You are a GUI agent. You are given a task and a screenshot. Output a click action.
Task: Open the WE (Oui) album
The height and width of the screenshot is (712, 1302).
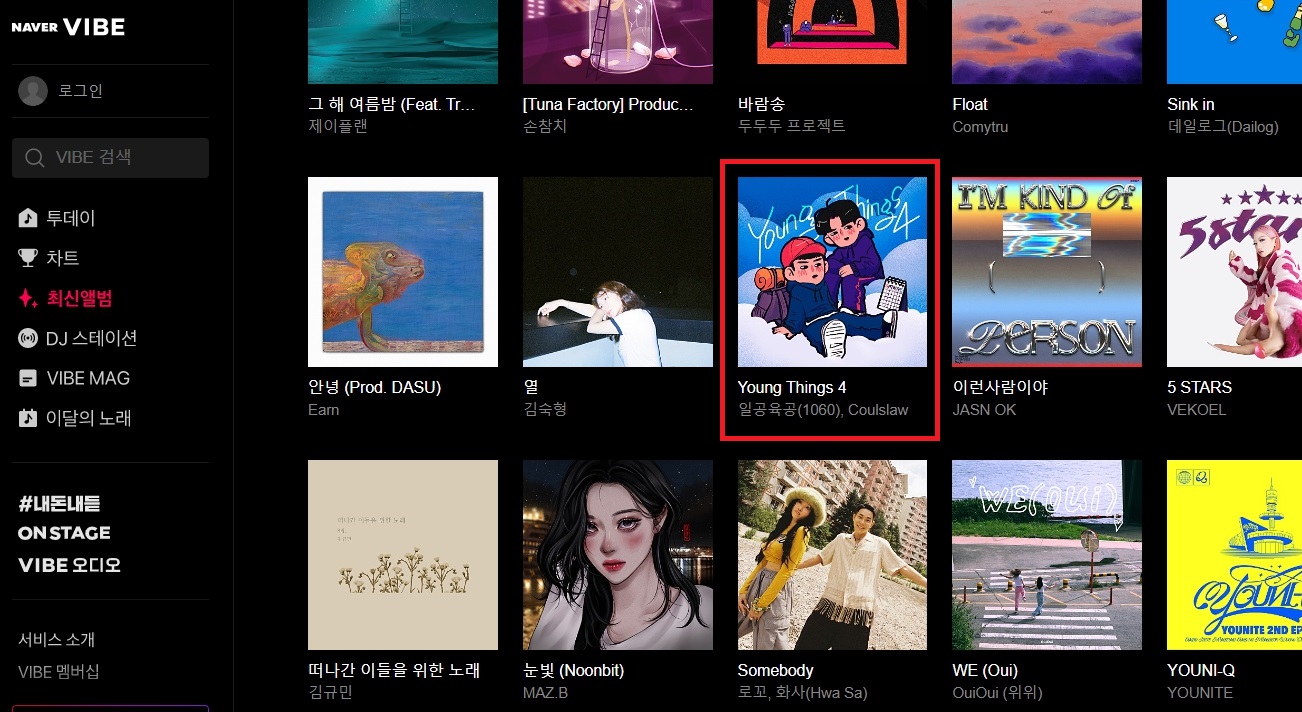[1046, 555]
